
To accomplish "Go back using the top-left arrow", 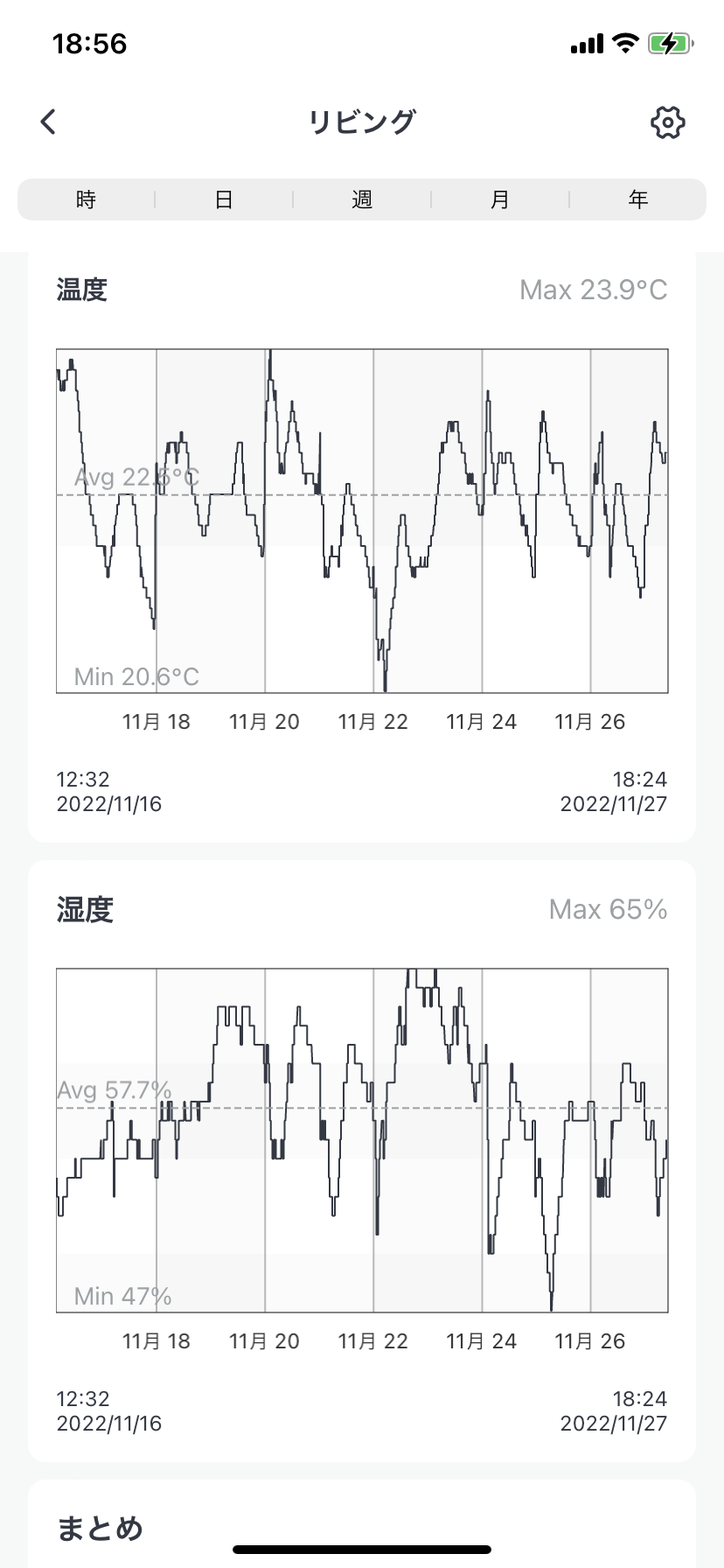I will point(48,122).
